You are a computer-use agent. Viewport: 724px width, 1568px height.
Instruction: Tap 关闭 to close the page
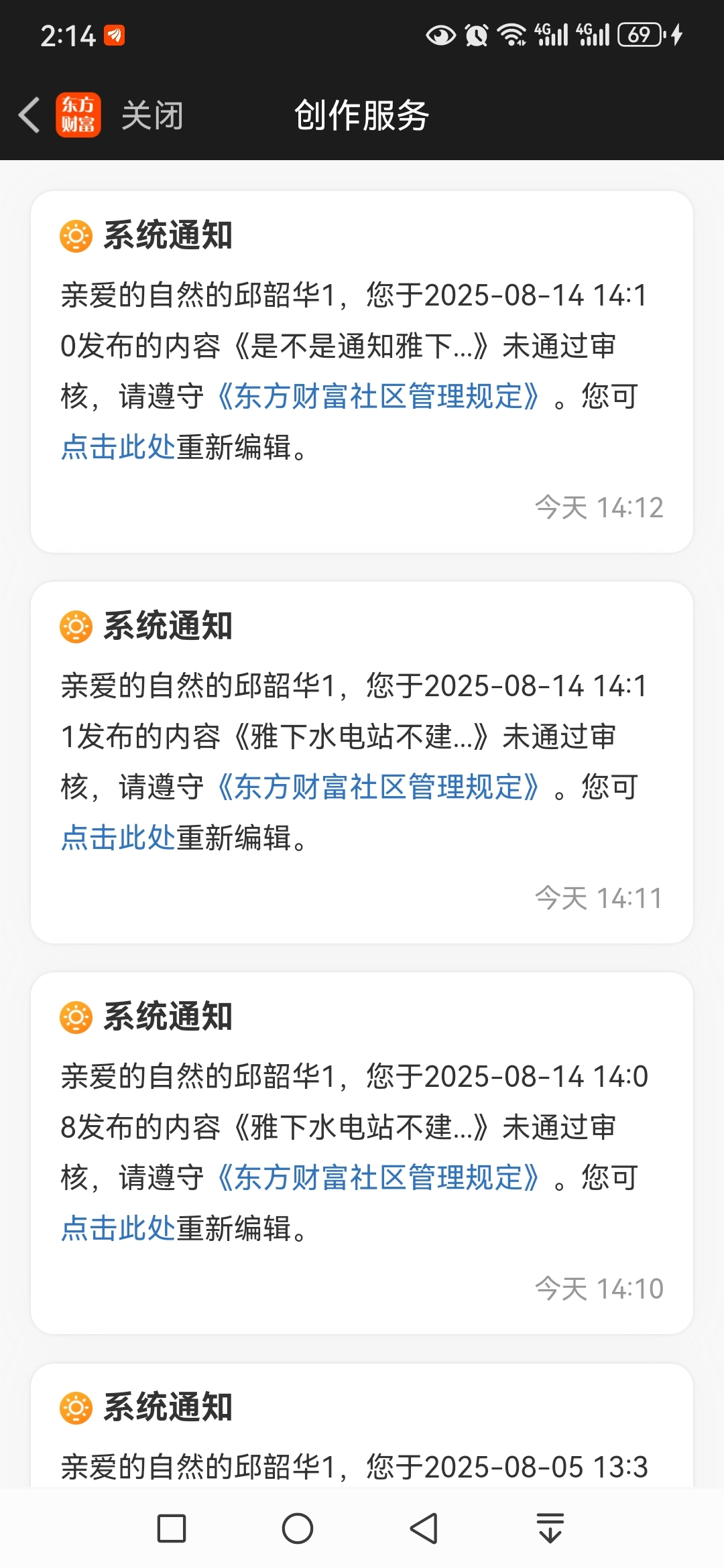click(152, 115)
